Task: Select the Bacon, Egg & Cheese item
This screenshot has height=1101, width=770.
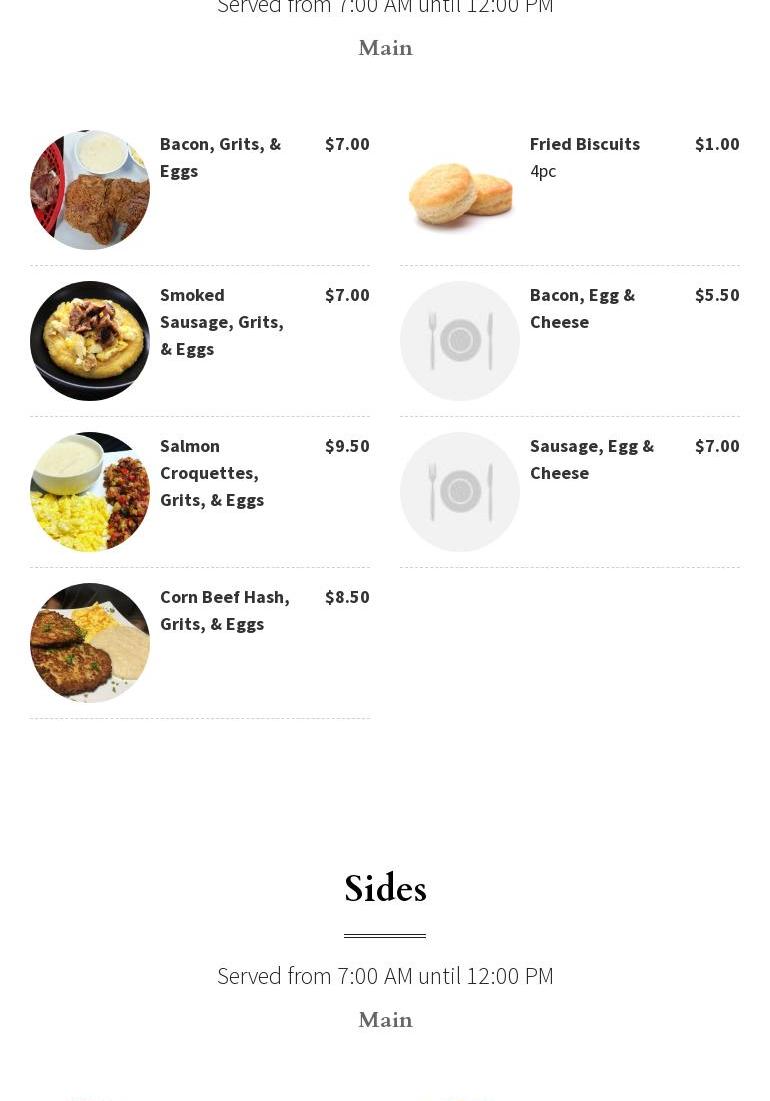Action: click(x=582, y=308)
